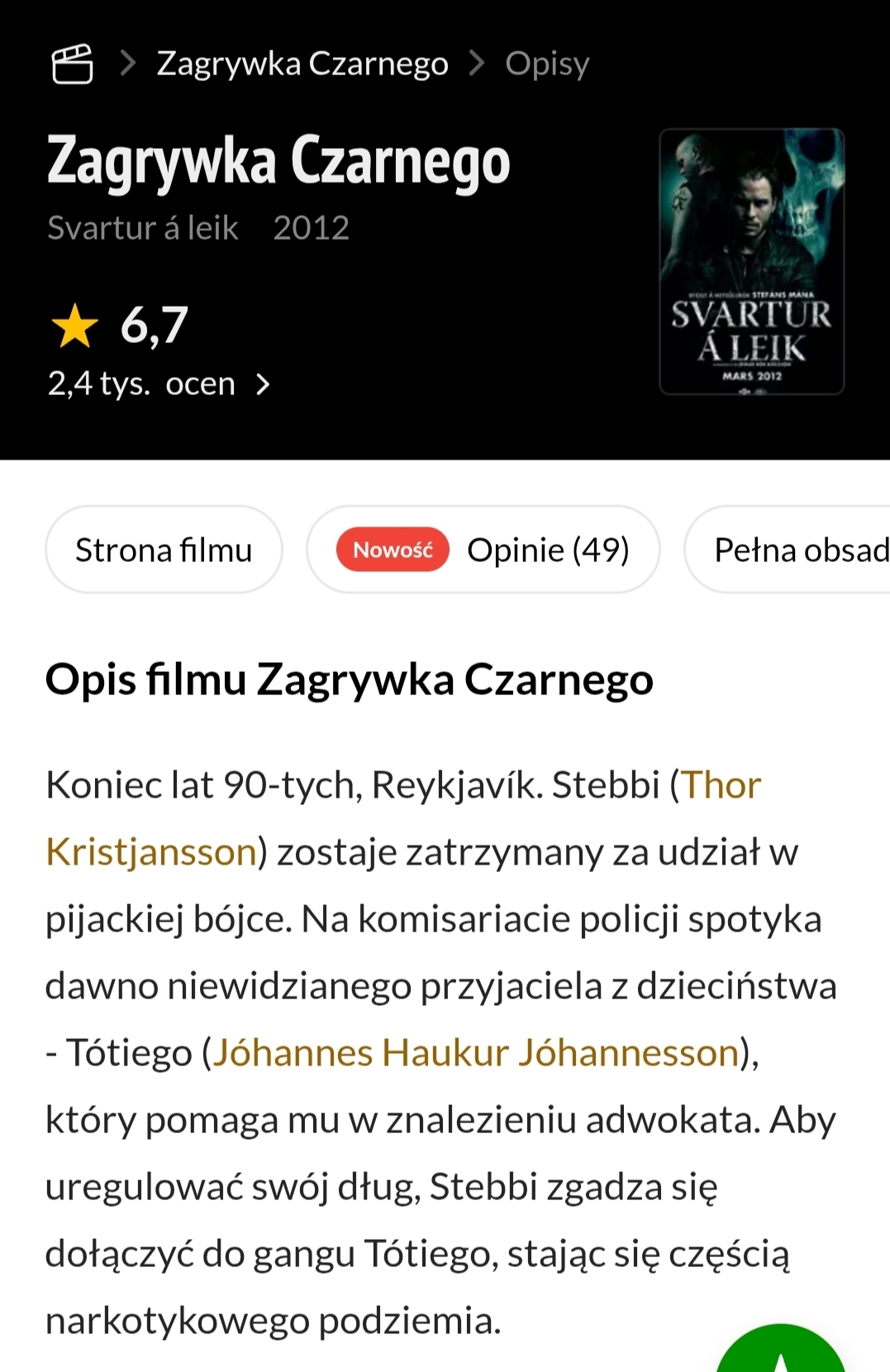Open Zagrywka Czarnego breadcrumb link

point(302,64)
